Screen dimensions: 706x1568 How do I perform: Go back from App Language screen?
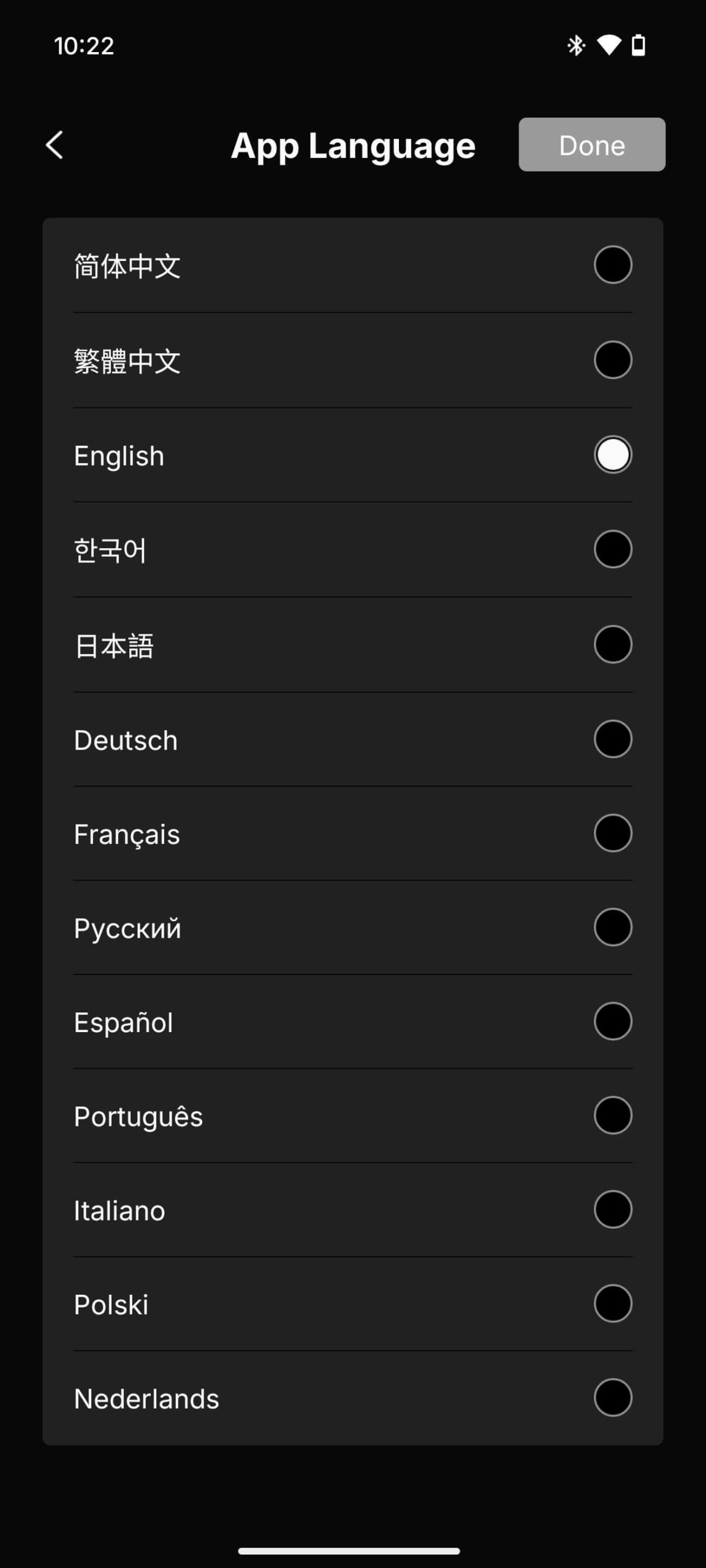pos(55,145)
